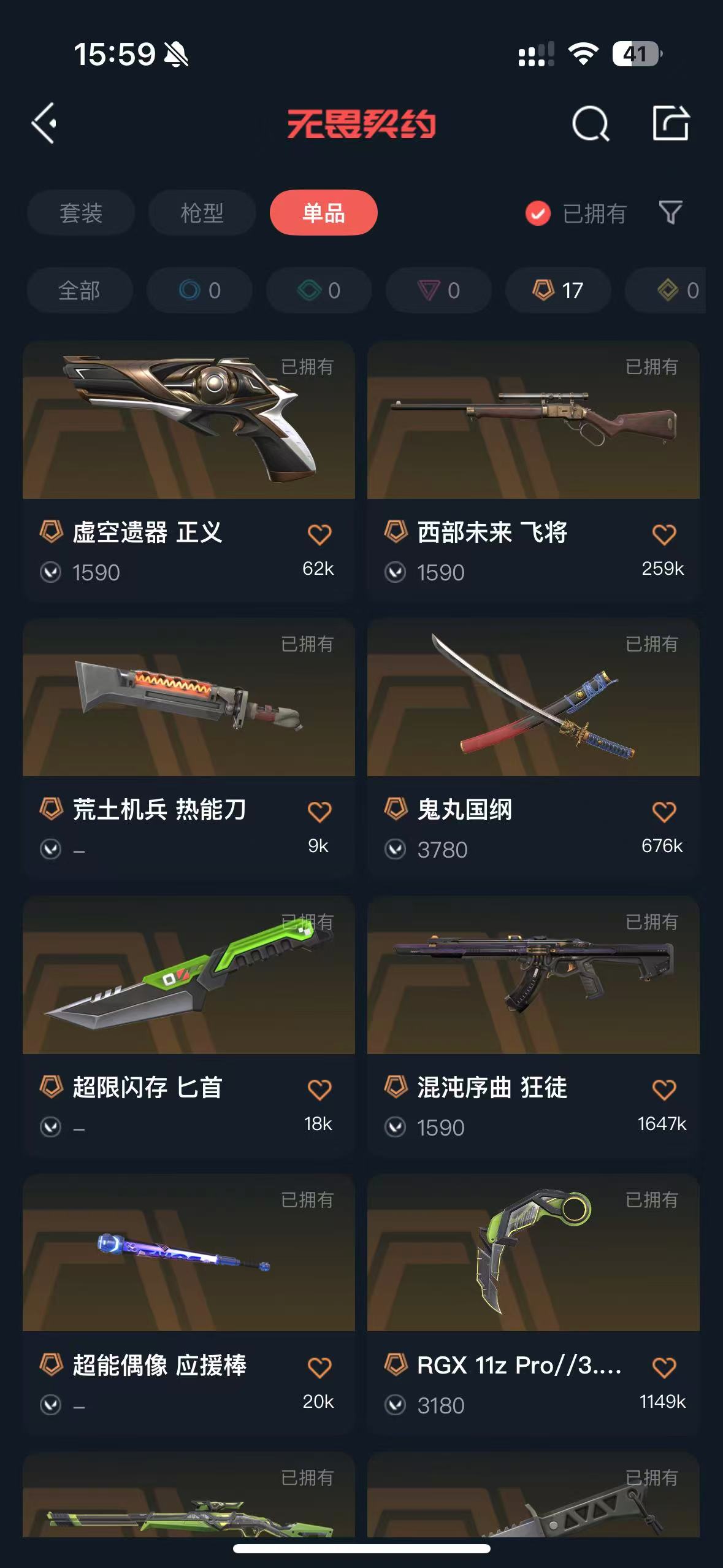Like the 超能偶像 应援棒 skin

point(319,1367)
